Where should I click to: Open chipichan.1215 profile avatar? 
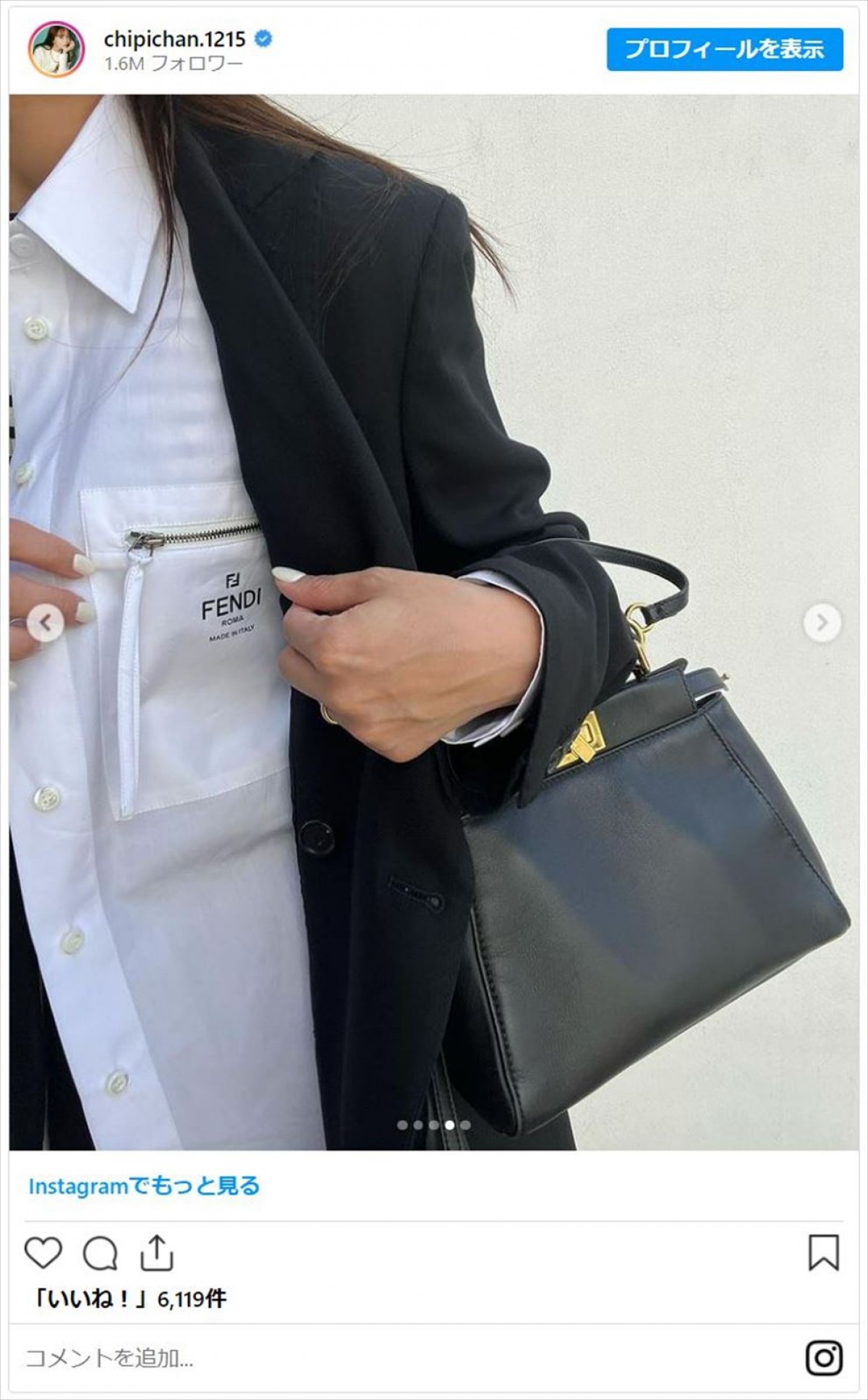[x=56, y=50]
